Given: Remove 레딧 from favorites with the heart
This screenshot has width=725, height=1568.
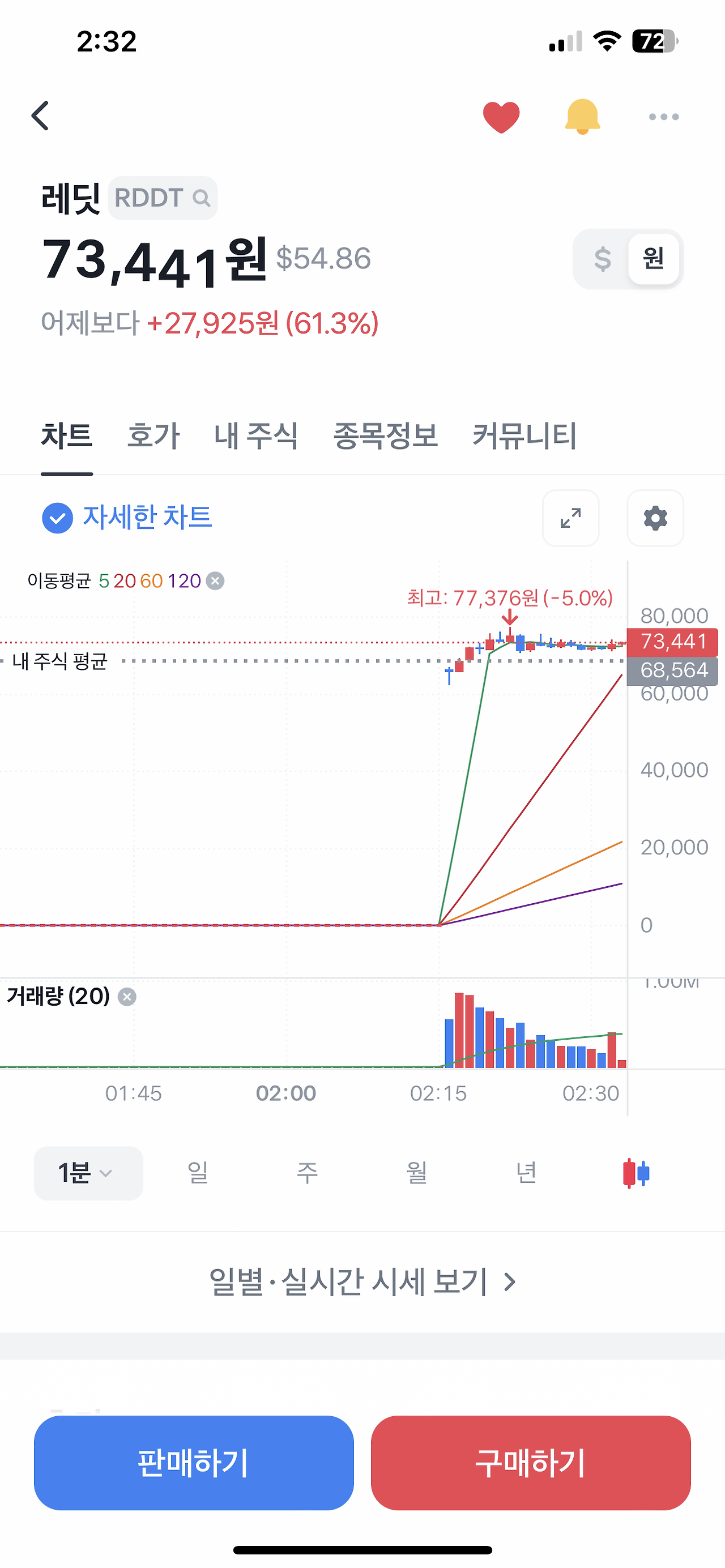Looking at the screenshot, I should pyautogui.click(x=501, y=116).
